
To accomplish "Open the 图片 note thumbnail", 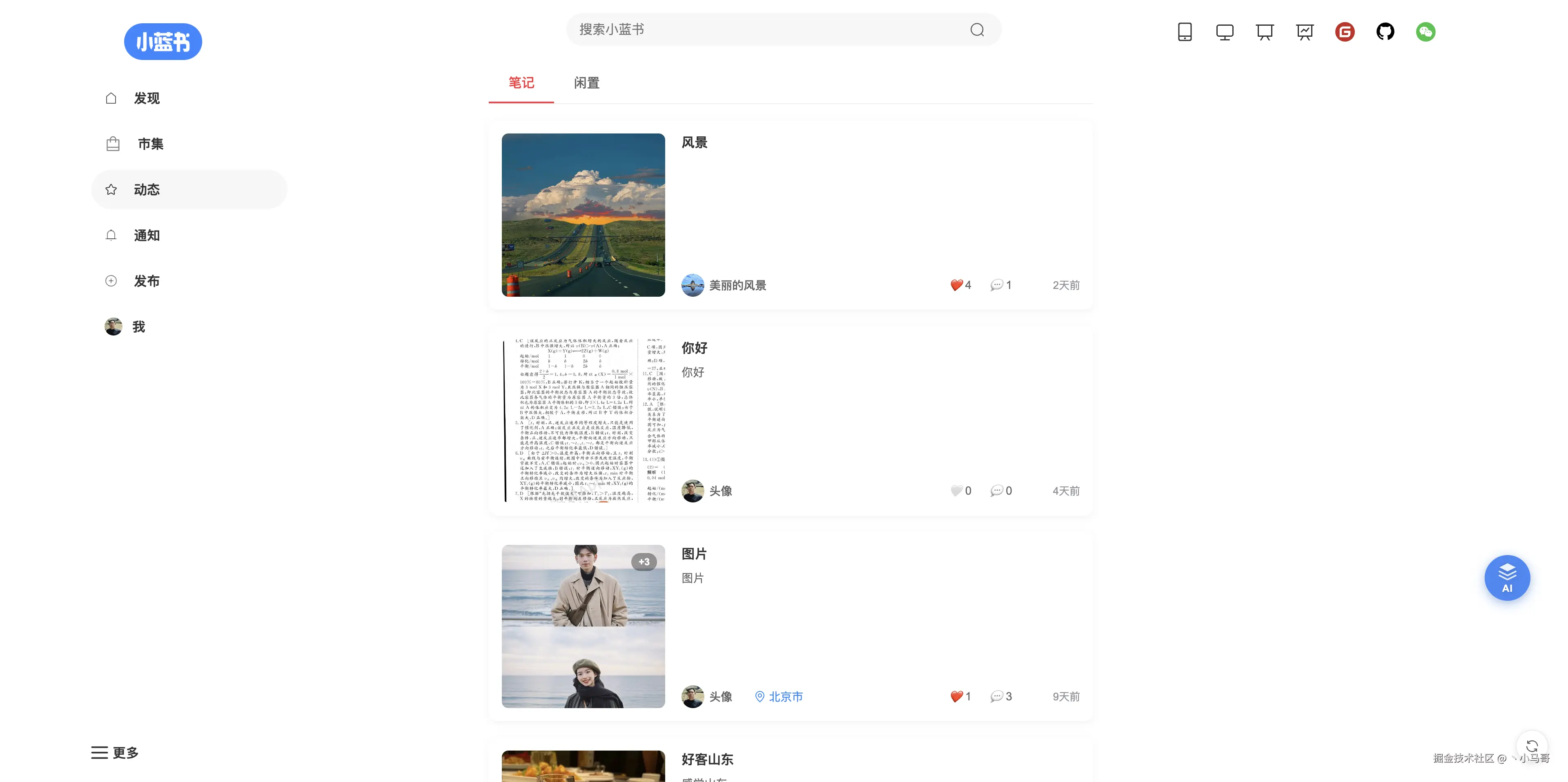I will (583, 626).
